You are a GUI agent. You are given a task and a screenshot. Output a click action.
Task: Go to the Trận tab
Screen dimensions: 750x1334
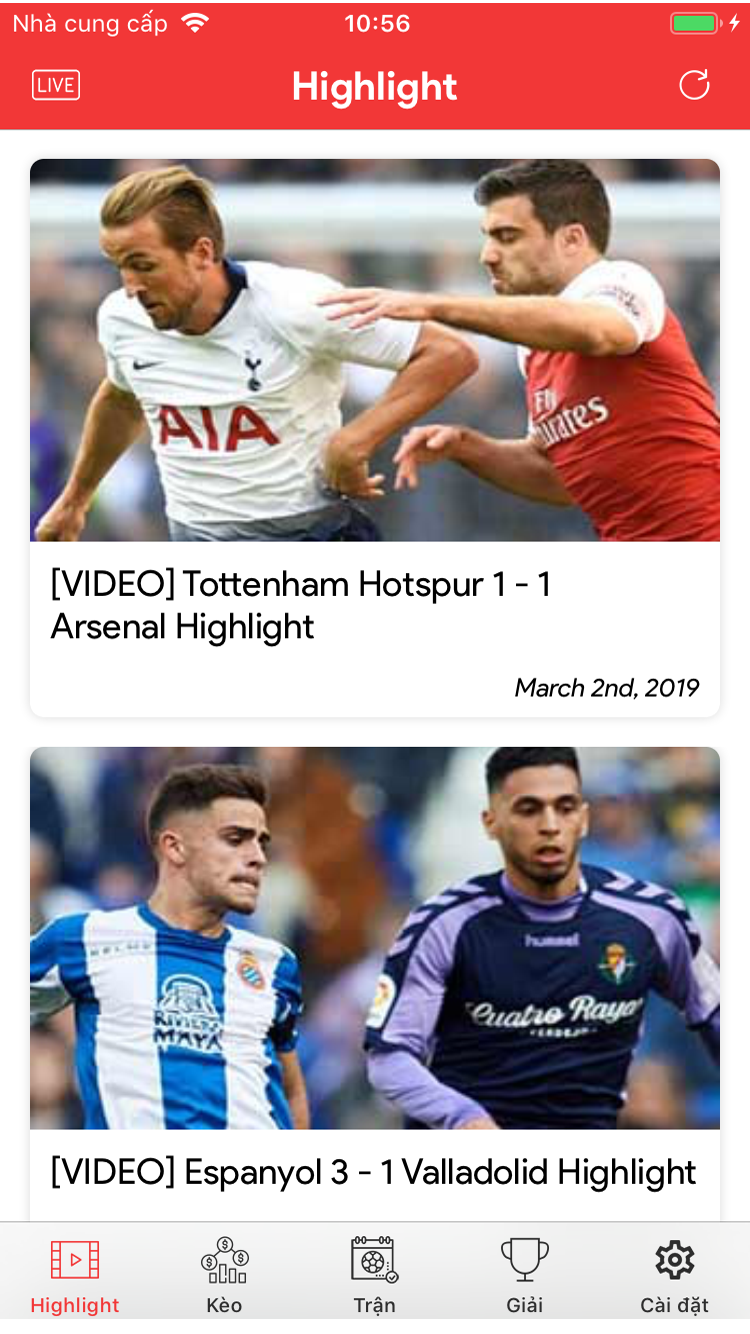point(375,1276)
